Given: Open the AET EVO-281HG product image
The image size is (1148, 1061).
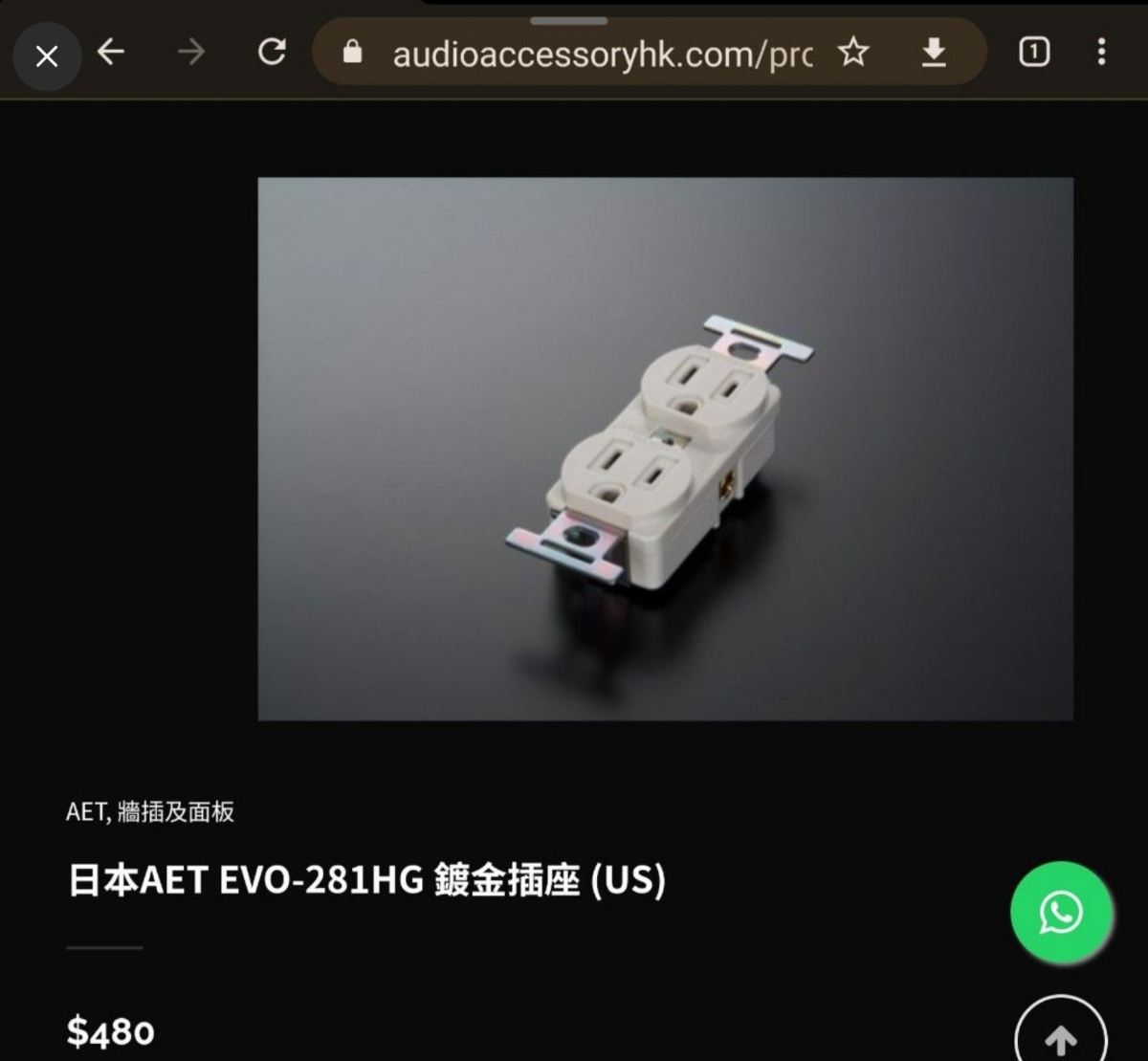Looking at the screenshot, I should [665, 448].
